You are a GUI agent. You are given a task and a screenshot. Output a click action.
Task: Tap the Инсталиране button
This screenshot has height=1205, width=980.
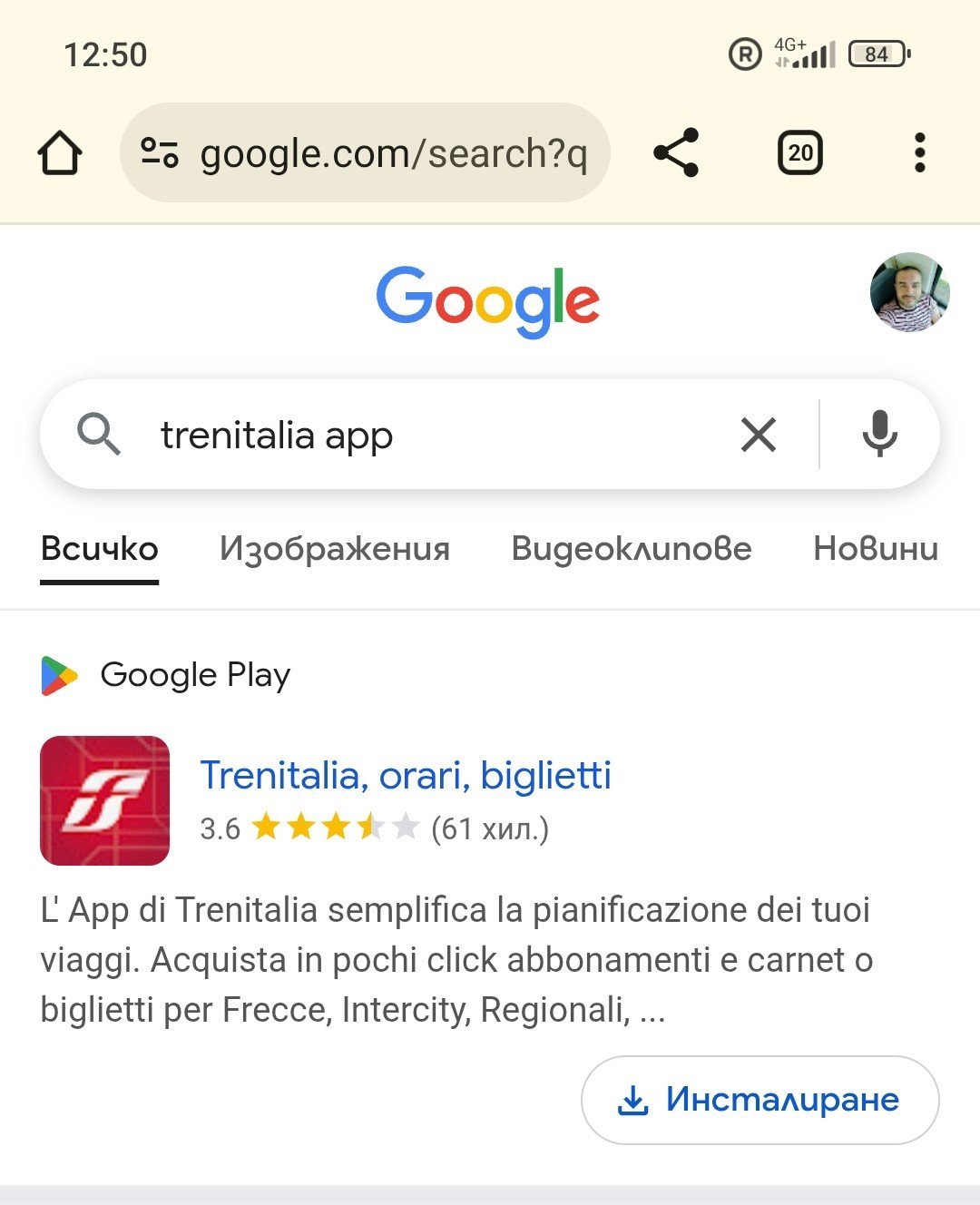tap(760, 1100)
